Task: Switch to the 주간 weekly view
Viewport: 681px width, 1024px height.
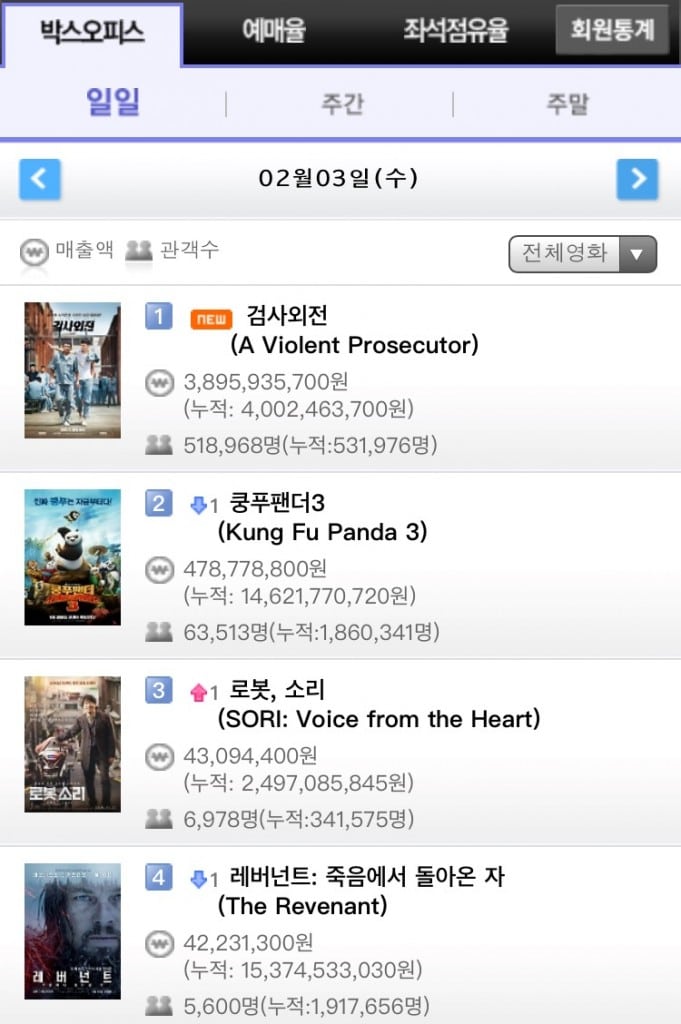Action: [x=341, y=104]
